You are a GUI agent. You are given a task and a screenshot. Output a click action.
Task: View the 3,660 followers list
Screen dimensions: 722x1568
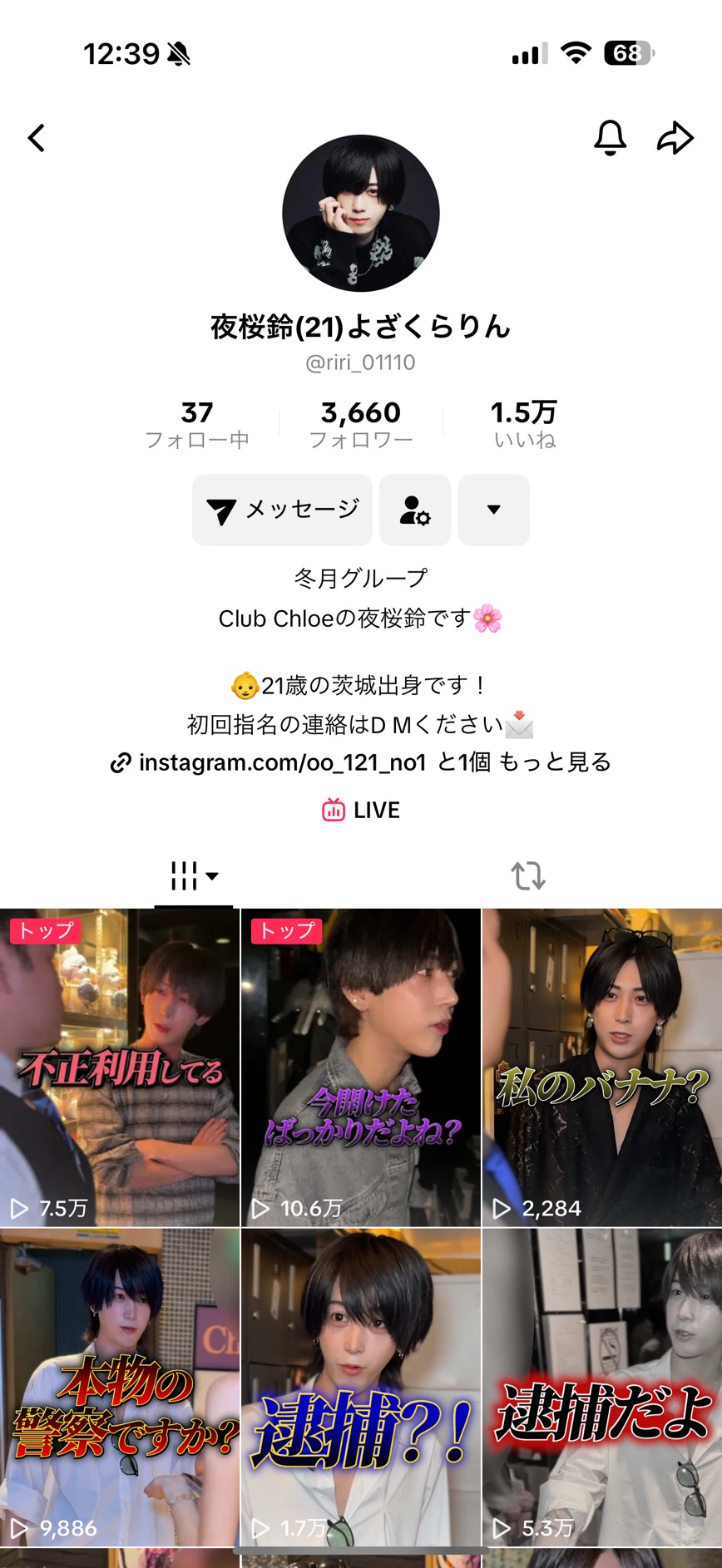pyautogui.click(x=361, y=422)
